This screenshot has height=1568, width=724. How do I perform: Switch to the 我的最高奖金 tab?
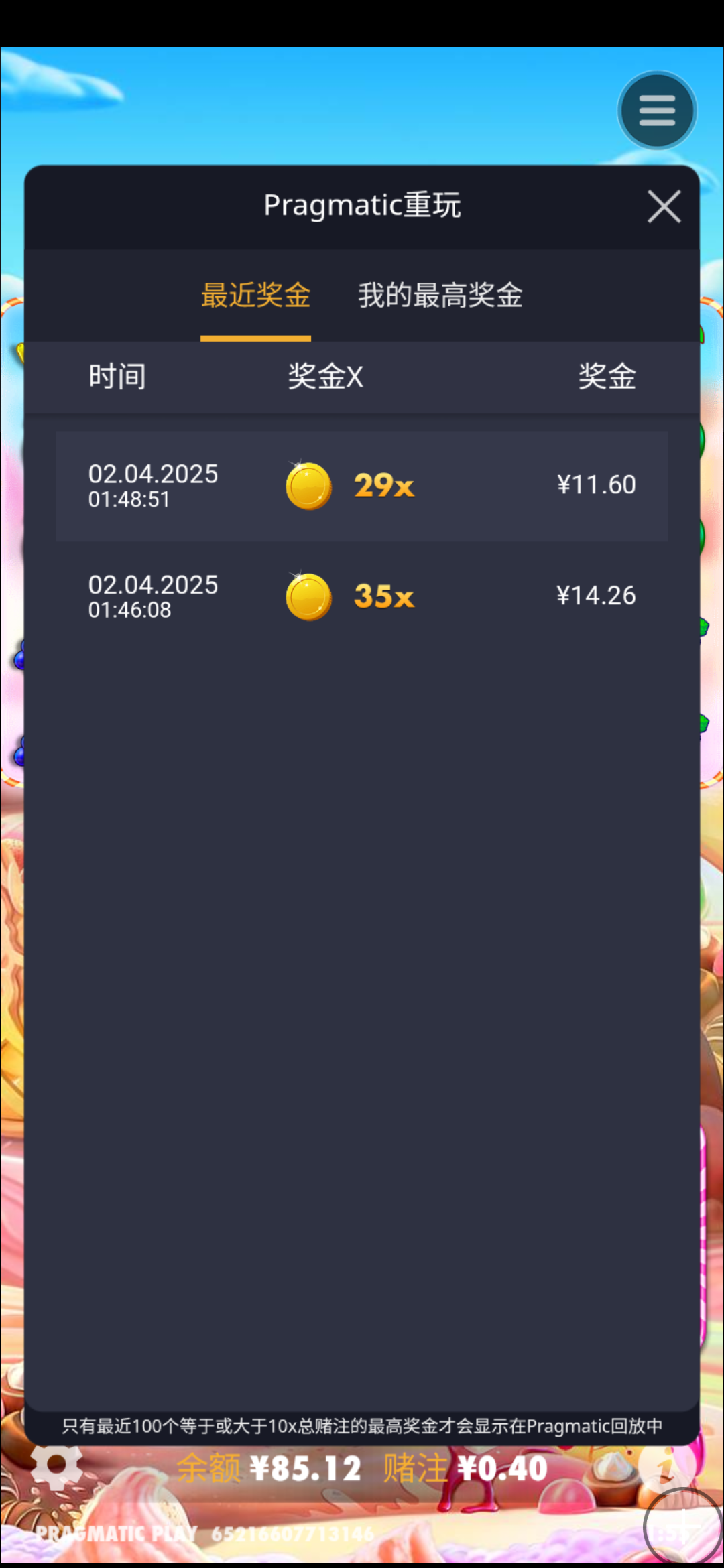pos(440,296)
